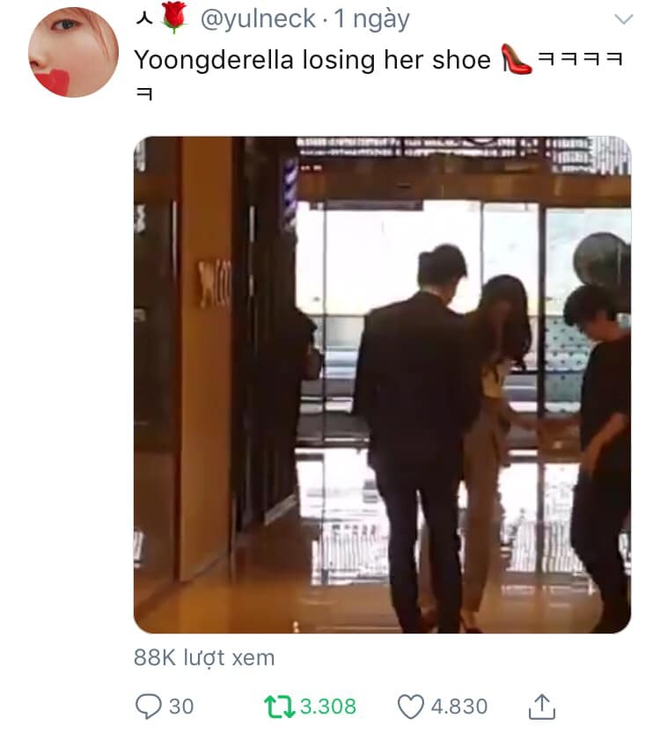This screenshot has width=660, height=733.
Task: Play the Yoongderella video
Action: [382, 385]
